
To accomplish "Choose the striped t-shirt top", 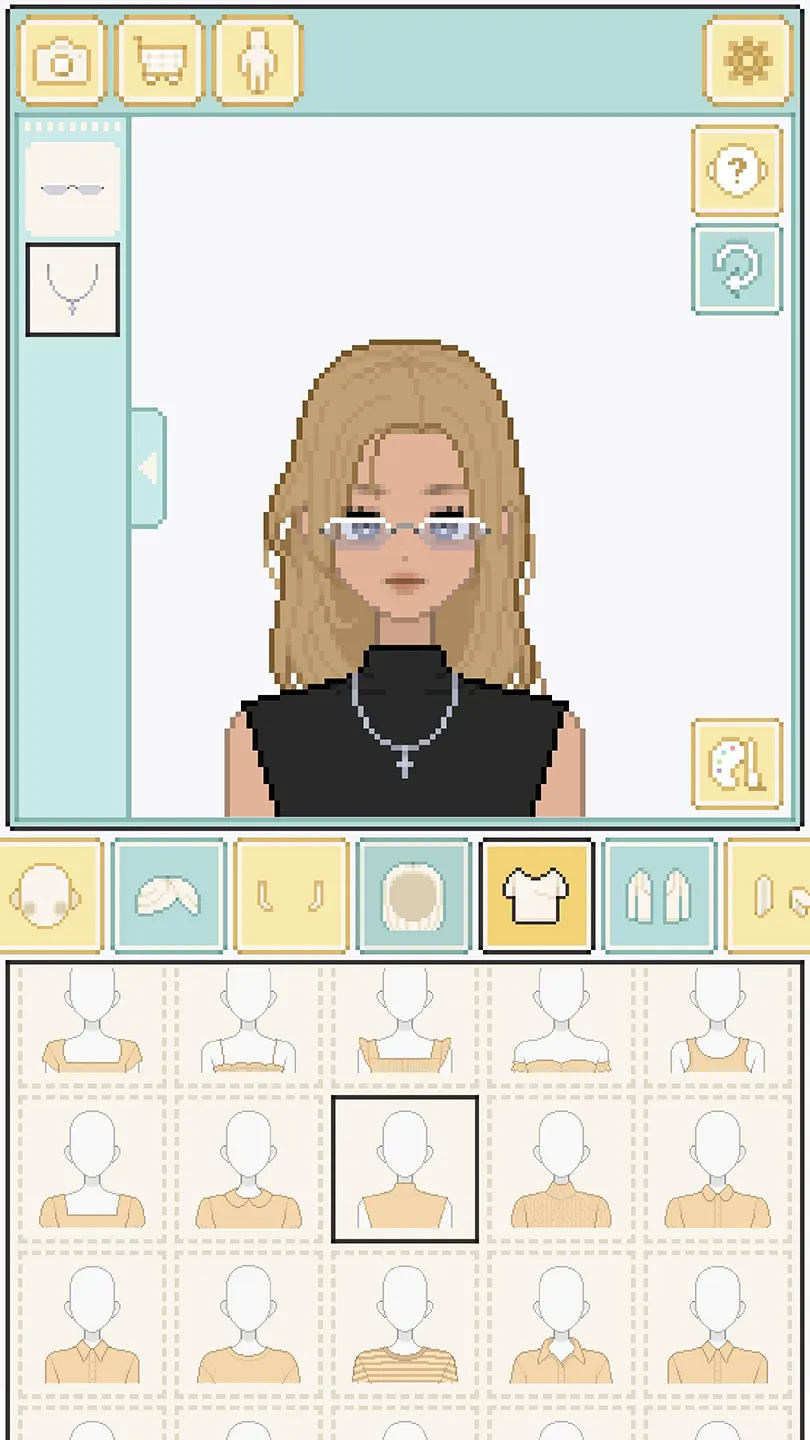I will (405, 1325).
